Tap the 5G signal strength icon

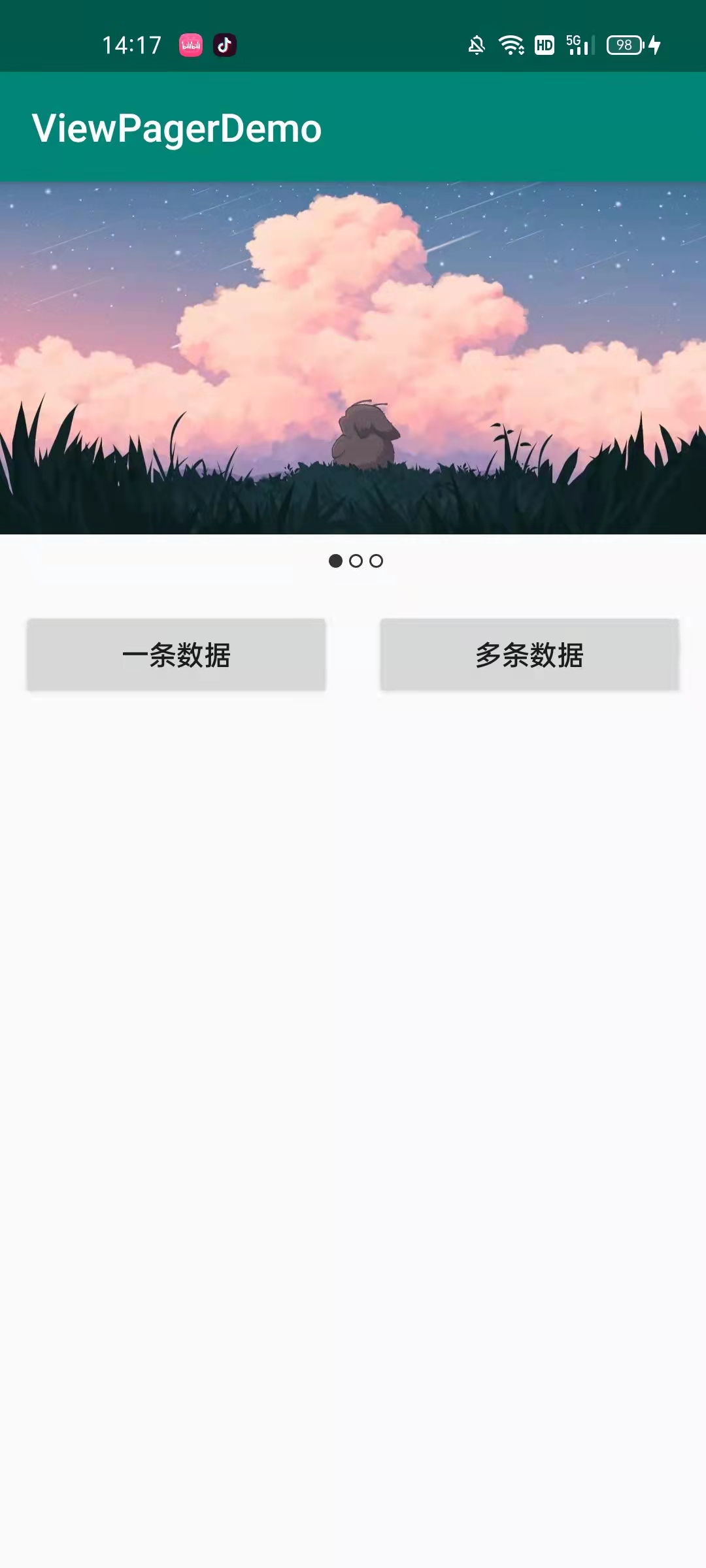point(578,45)
